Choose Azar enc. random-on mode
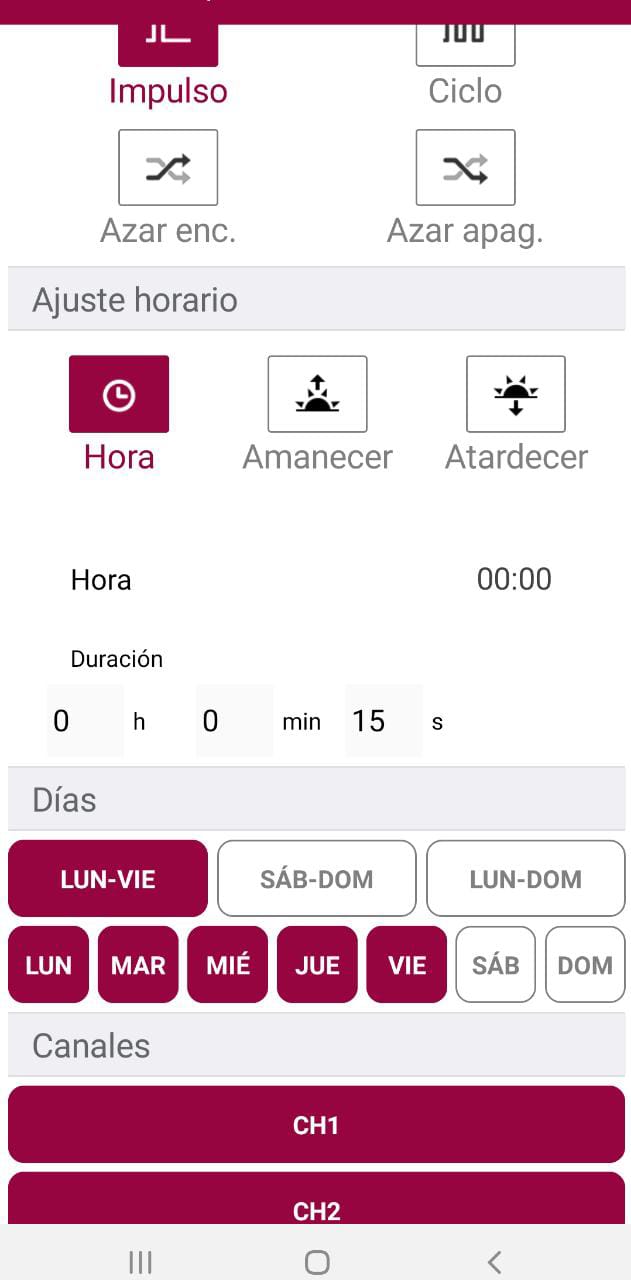The image size is (631, 1280). [x=168, y=168]
